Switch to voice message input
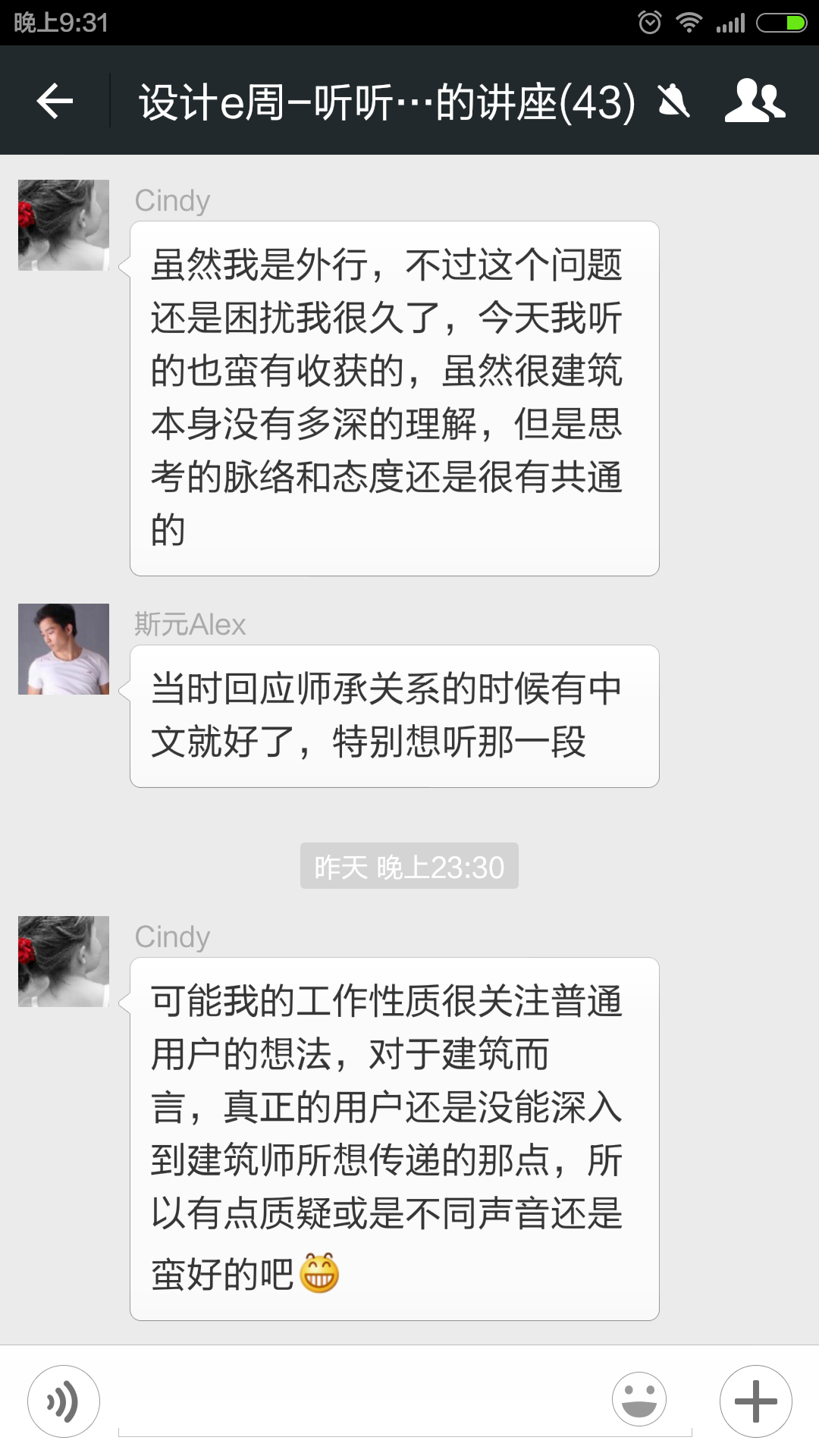 point(64,1401)
